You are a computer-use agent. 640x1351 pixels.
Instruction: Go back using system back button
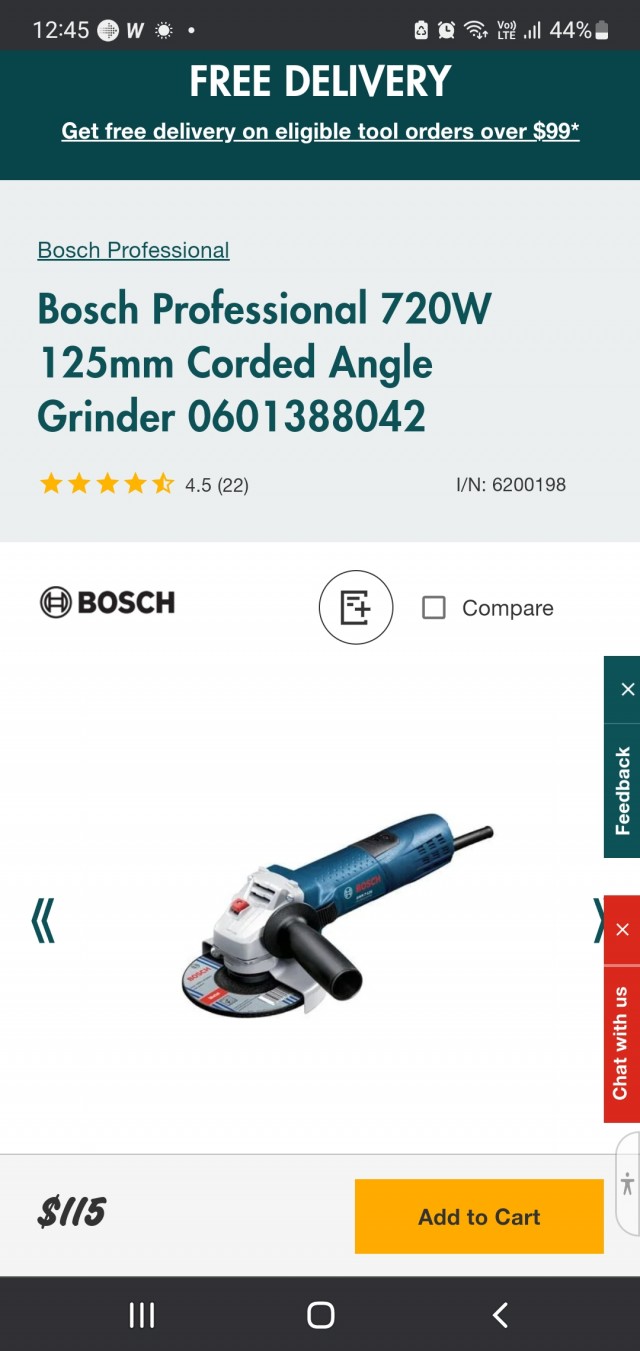(x=500, y=1315)
